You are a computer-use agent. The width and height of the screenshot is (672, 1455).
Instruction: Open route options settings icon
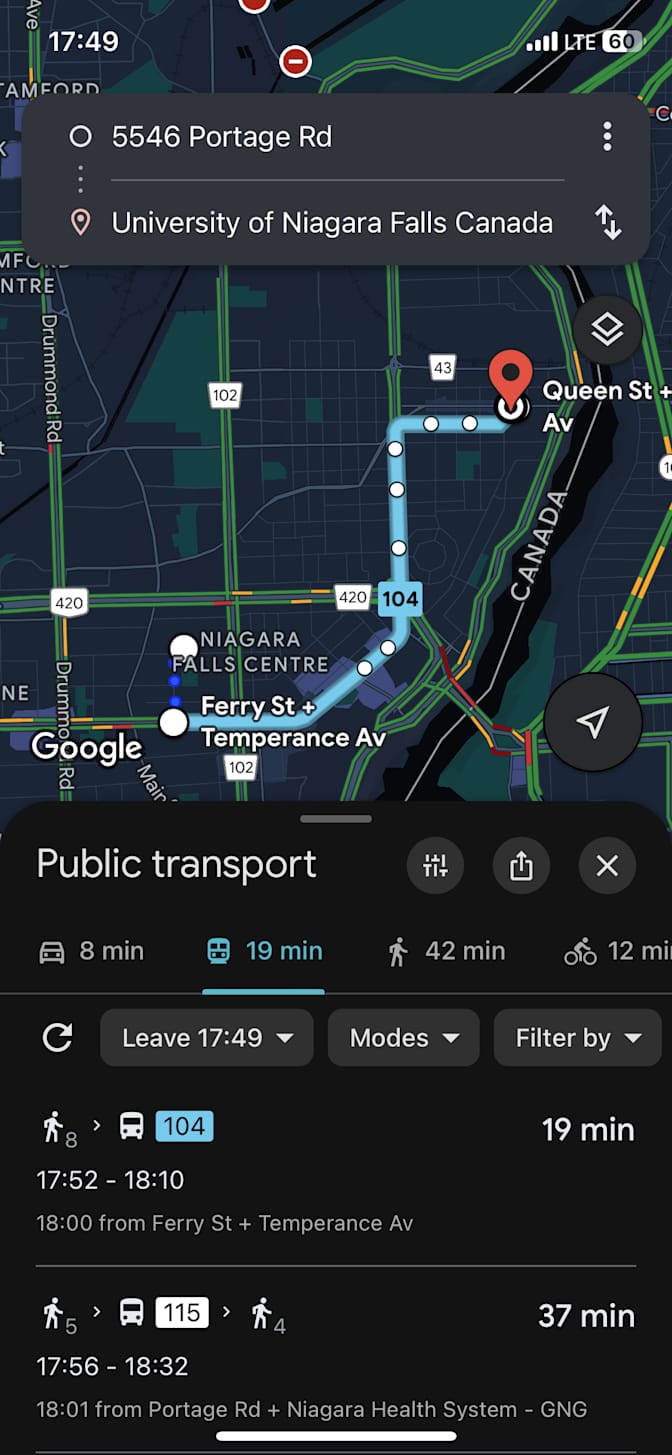click(x=435, y=866)
